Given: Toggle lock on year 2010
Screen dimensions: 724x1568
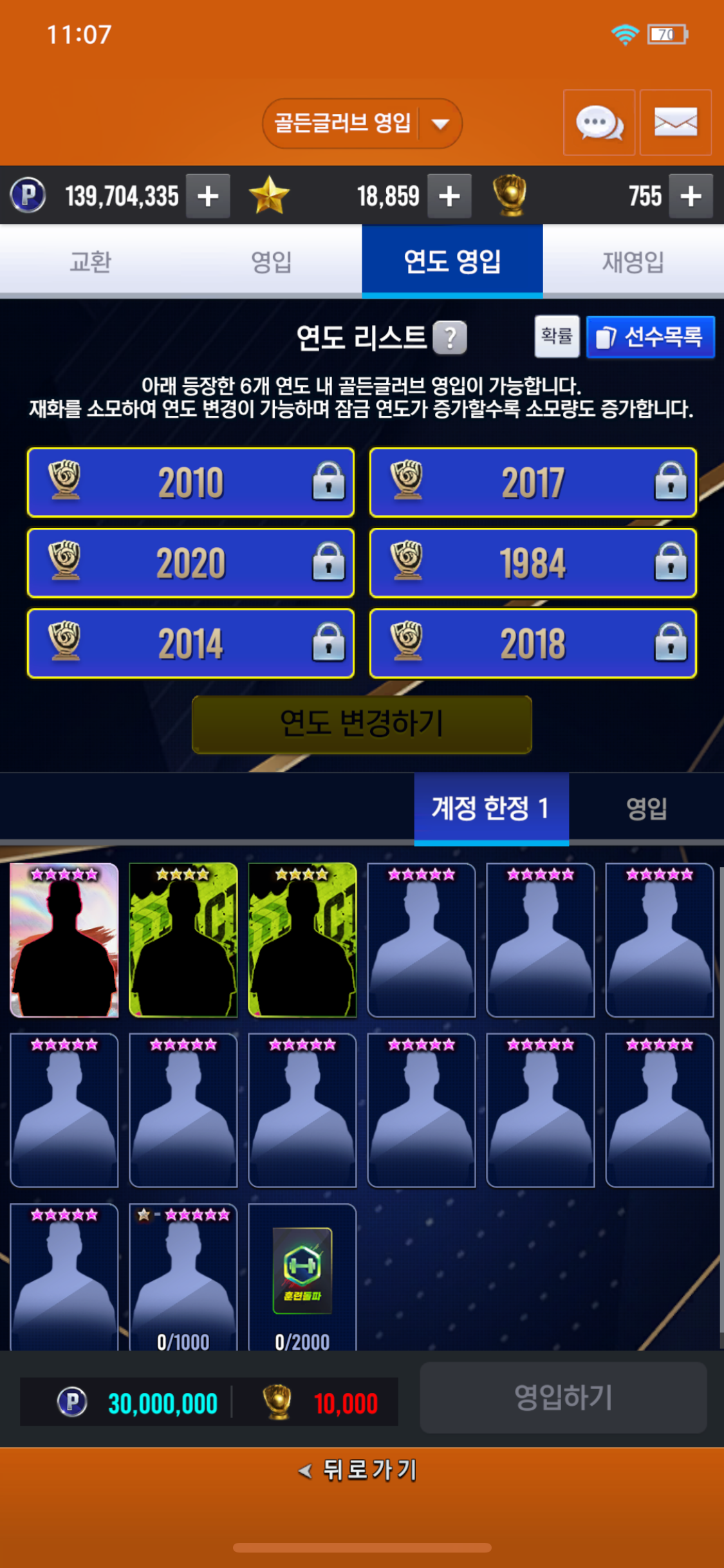Looking at the screenshot, I should point(328,482).
